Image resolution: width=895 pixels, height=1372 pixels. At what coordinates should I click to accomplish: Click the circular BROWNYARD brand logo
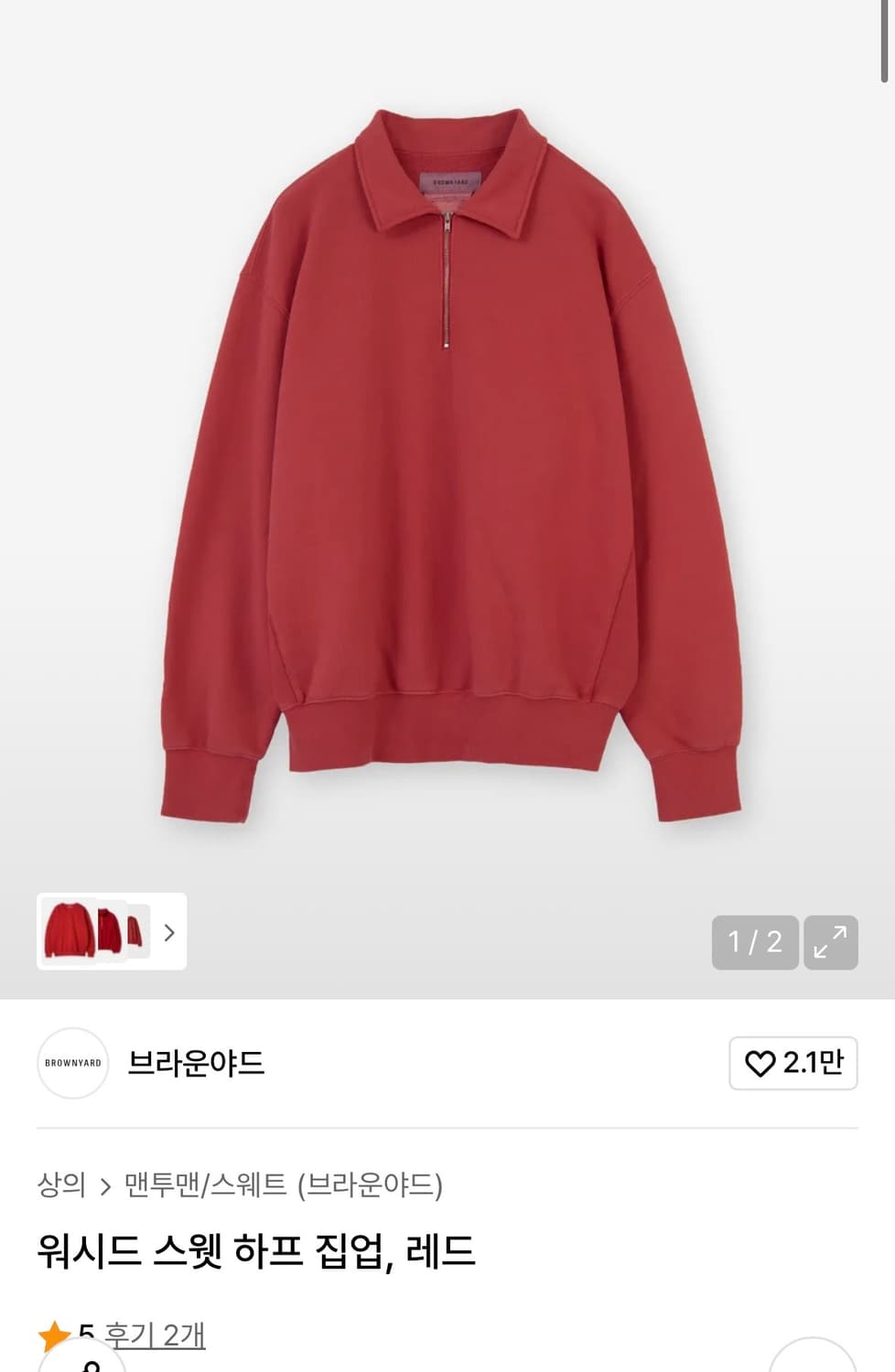72,1064
